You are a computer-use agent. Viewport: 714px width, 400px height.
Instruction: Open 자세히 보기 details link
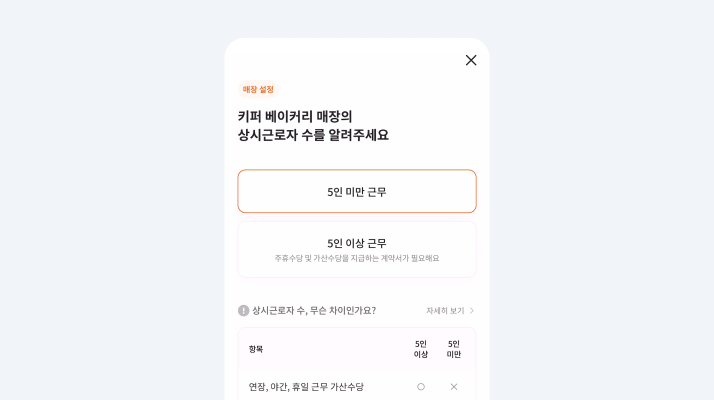click(450, 311)
